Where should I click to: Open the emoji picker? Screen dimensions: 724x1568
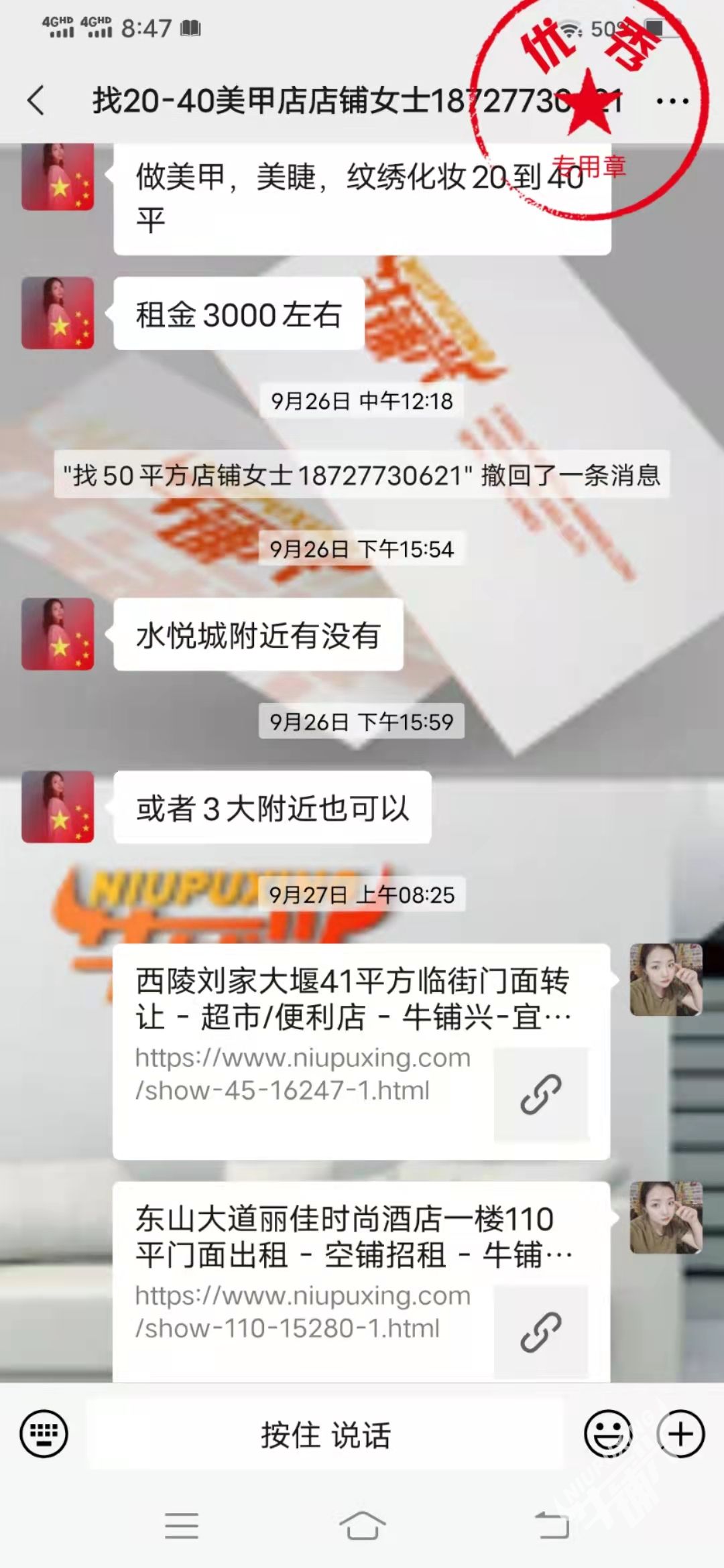click(x=608, y=1434)
